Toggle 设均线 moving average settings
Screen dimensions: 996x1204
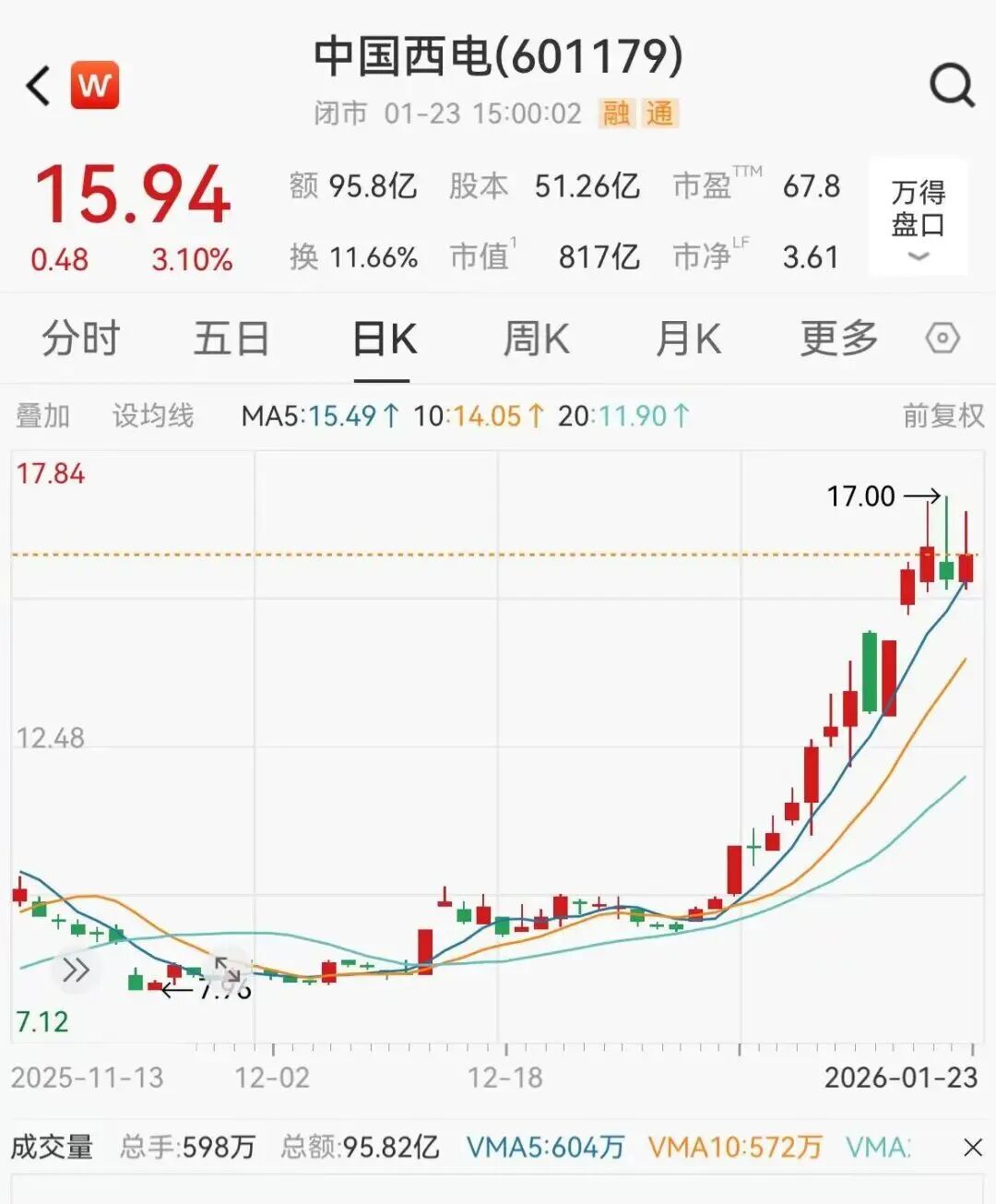coord(151,415)
